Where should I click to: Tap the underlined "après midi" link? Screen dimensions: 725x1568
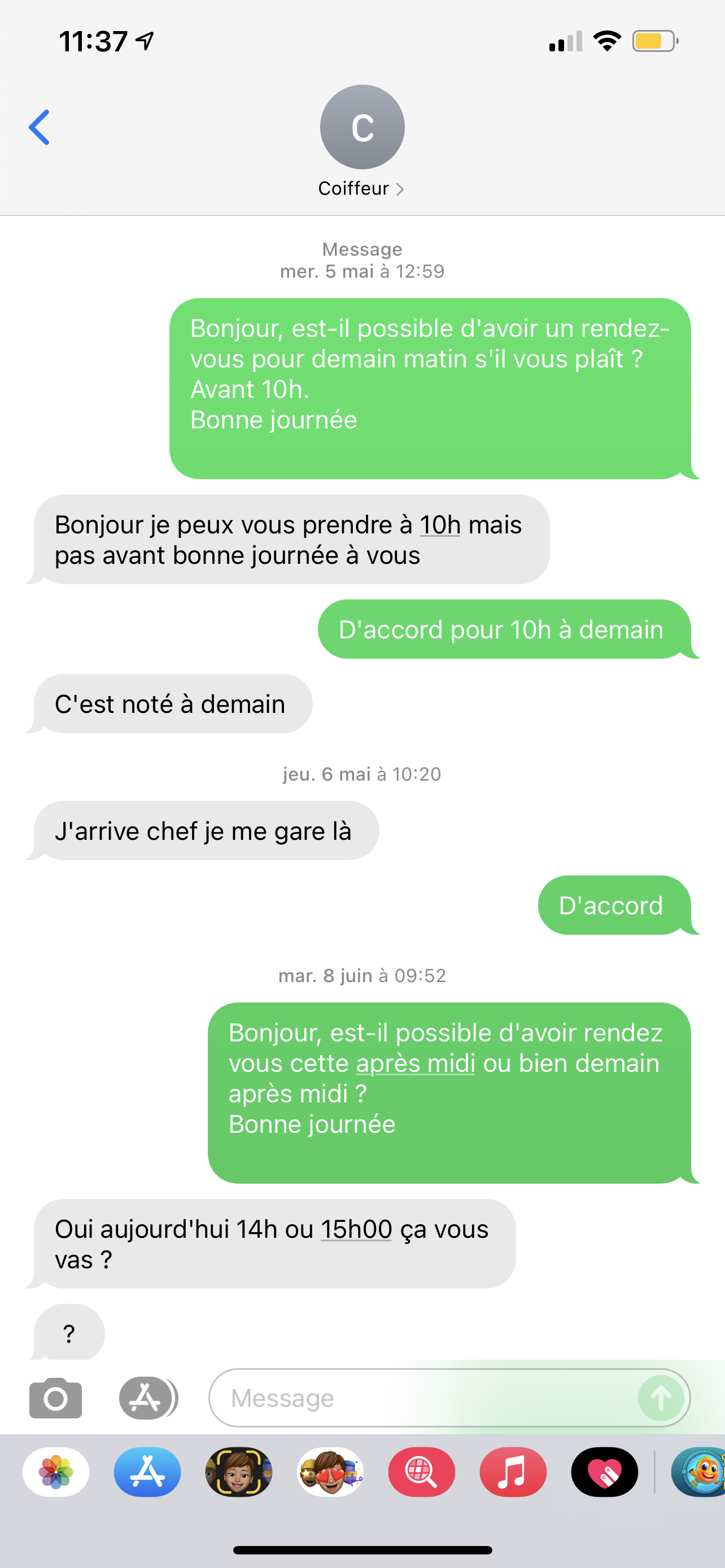(x=415, y=1063)
